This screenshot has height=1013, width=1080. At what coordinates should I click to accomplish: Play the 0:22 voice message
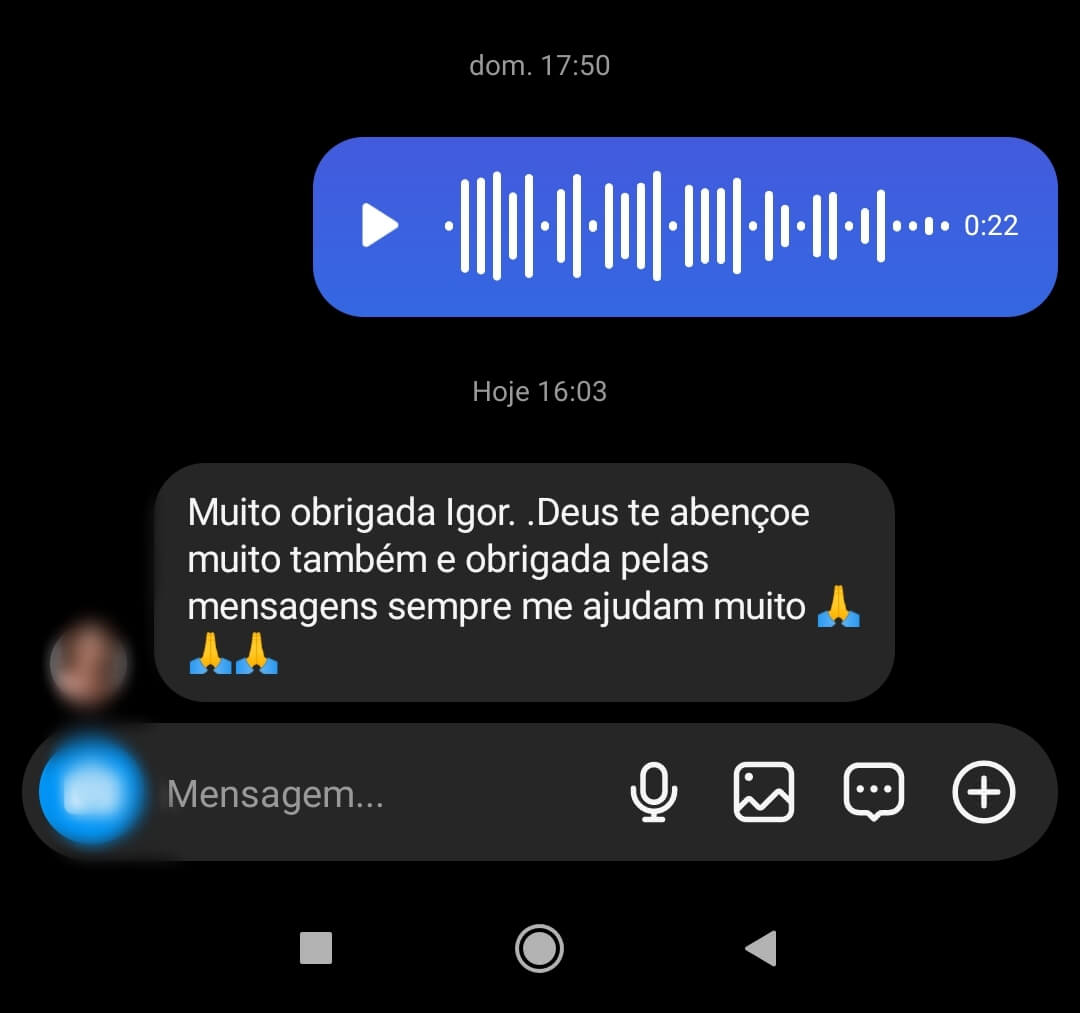[379, 225]
